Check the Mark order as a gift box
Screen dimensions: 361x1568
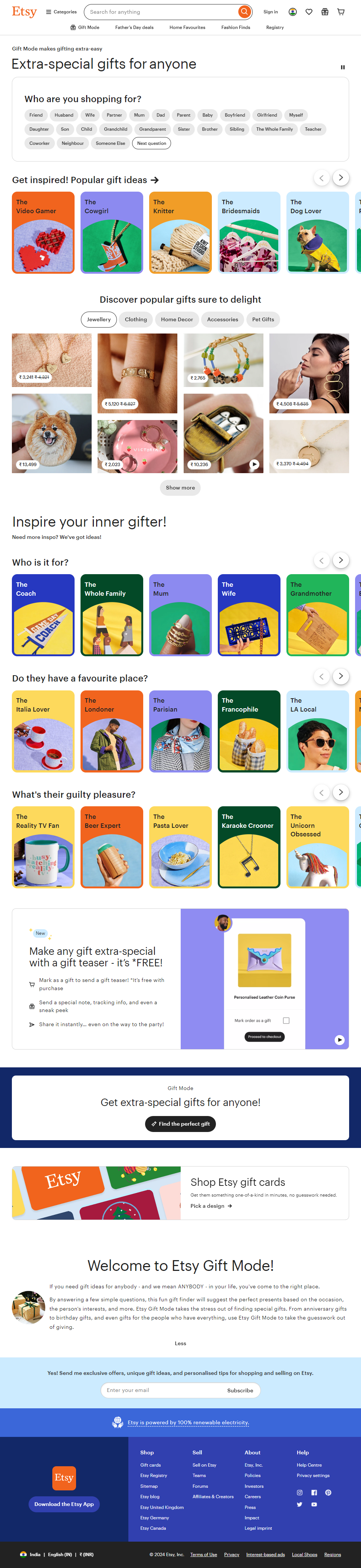pos(286,1020)
